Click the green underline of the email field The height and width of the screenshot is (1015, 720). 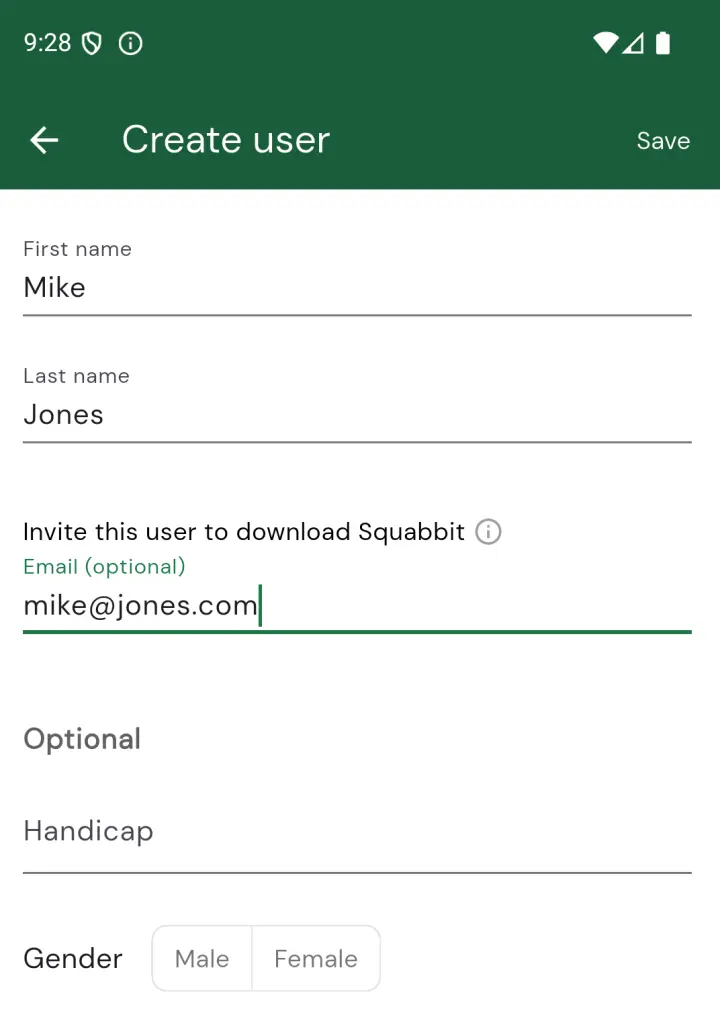(356, 630)
